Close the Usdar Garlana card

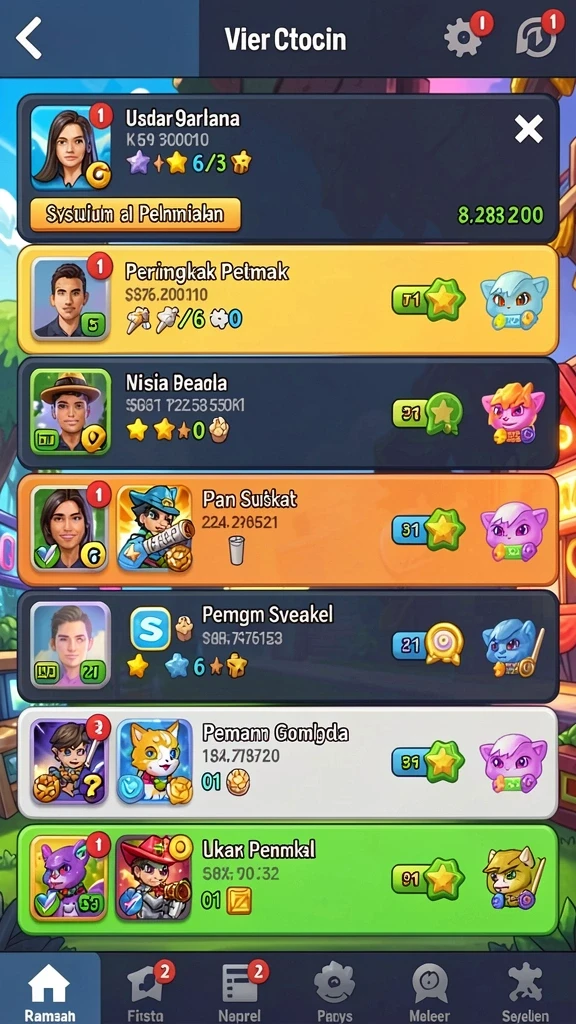[x=528, y=129]
